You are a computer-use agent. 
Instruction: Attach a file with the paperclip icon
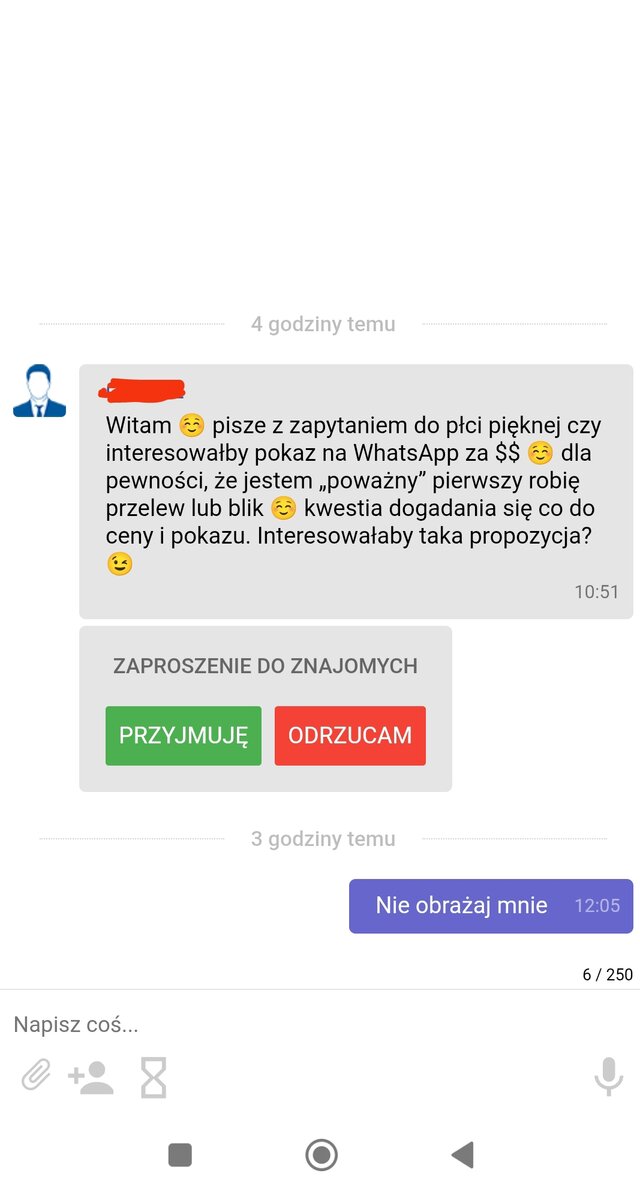[x=36, y=1077]
